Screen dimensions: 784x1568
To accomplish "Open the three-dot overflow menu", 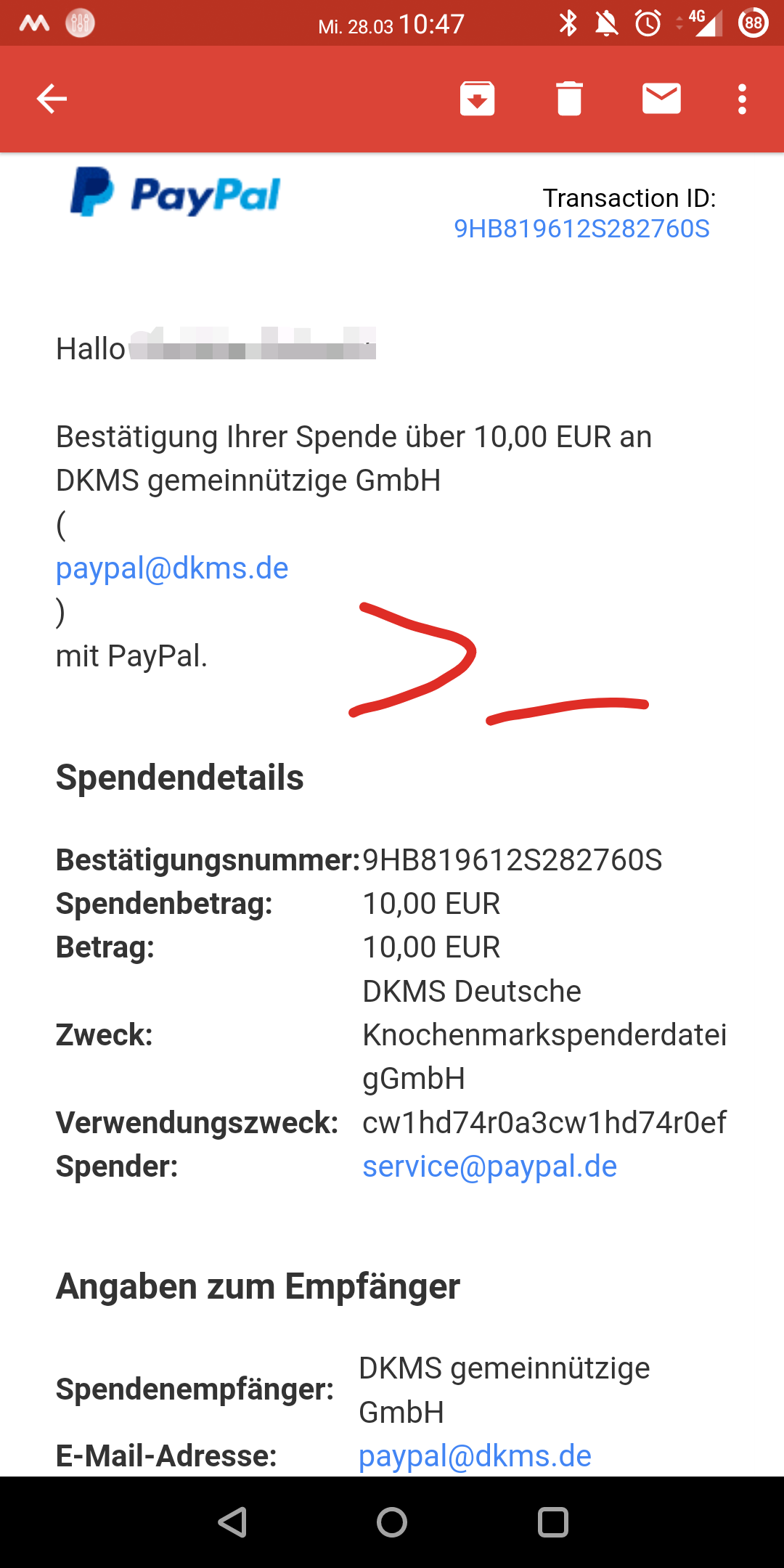I will 742,99.
